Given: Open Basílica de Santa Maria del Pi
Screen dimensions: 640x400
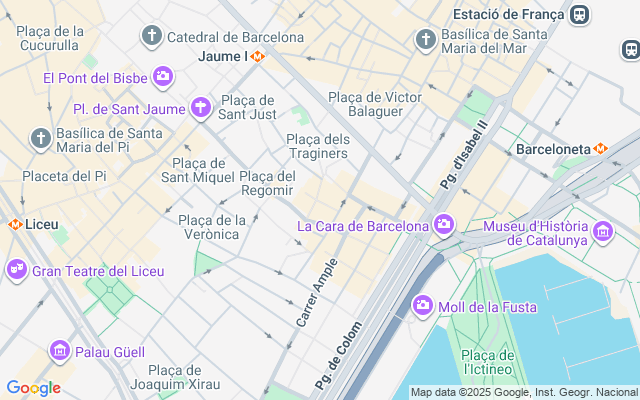Looking at the screenshot, I should coord(40,137).
